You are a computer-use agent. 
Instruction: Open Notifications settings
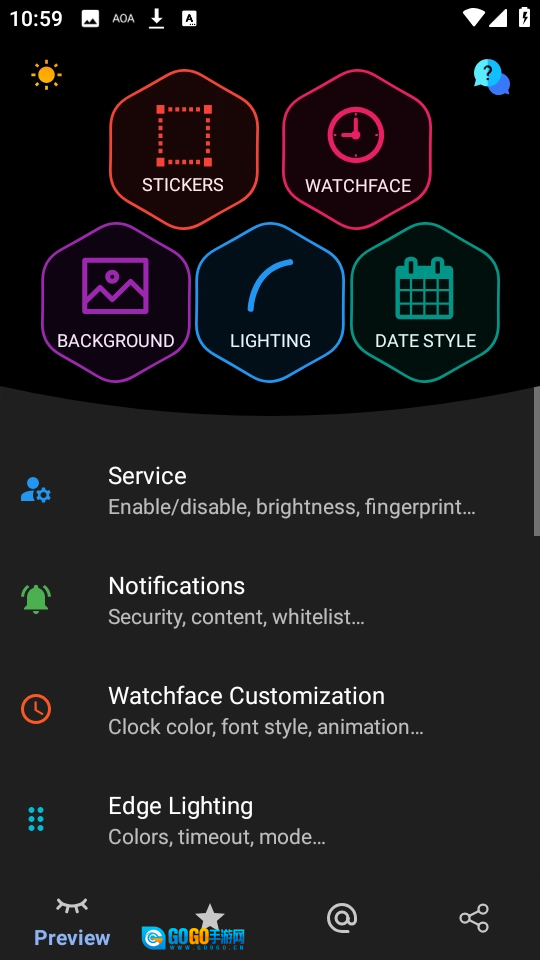pos(270,601)
